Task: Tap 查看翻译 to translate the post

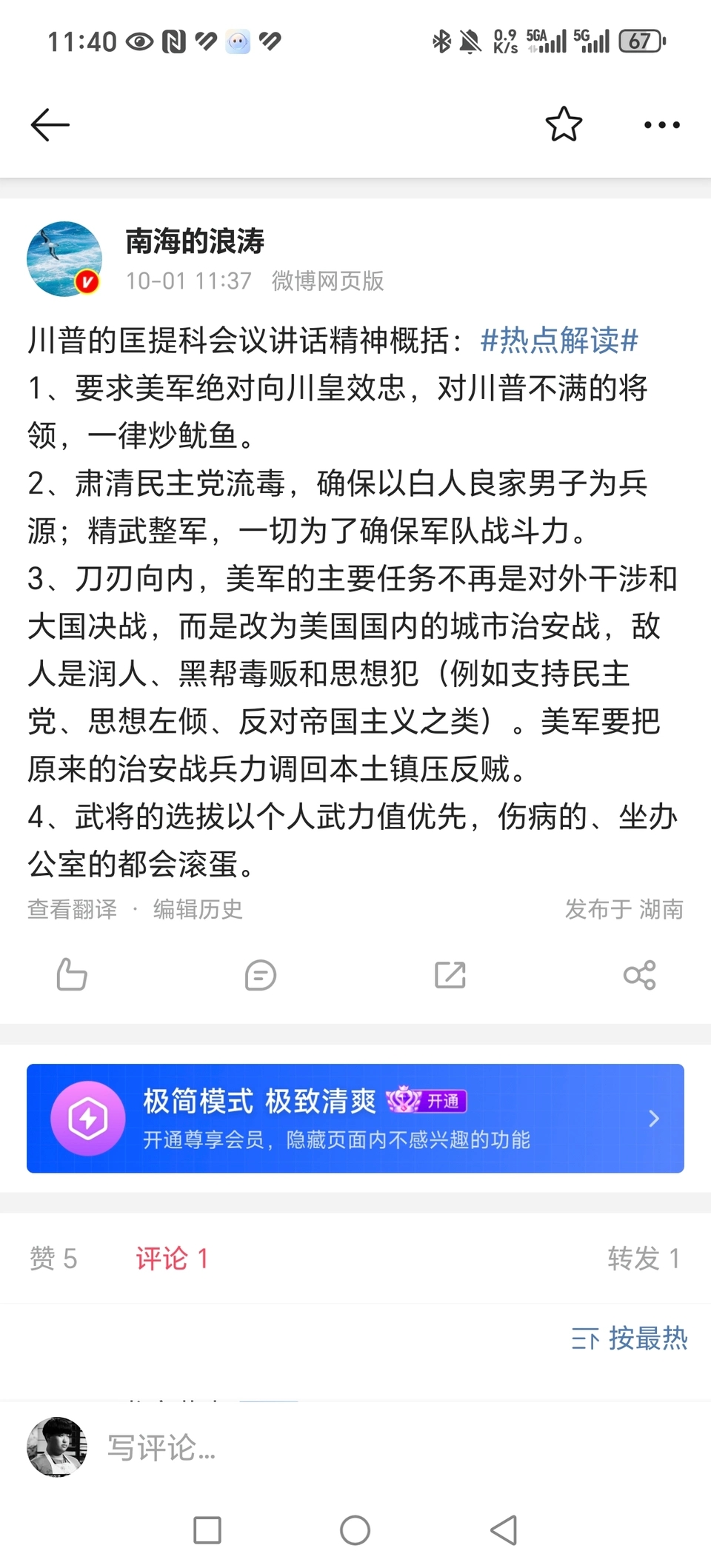Action: point(72,909)
